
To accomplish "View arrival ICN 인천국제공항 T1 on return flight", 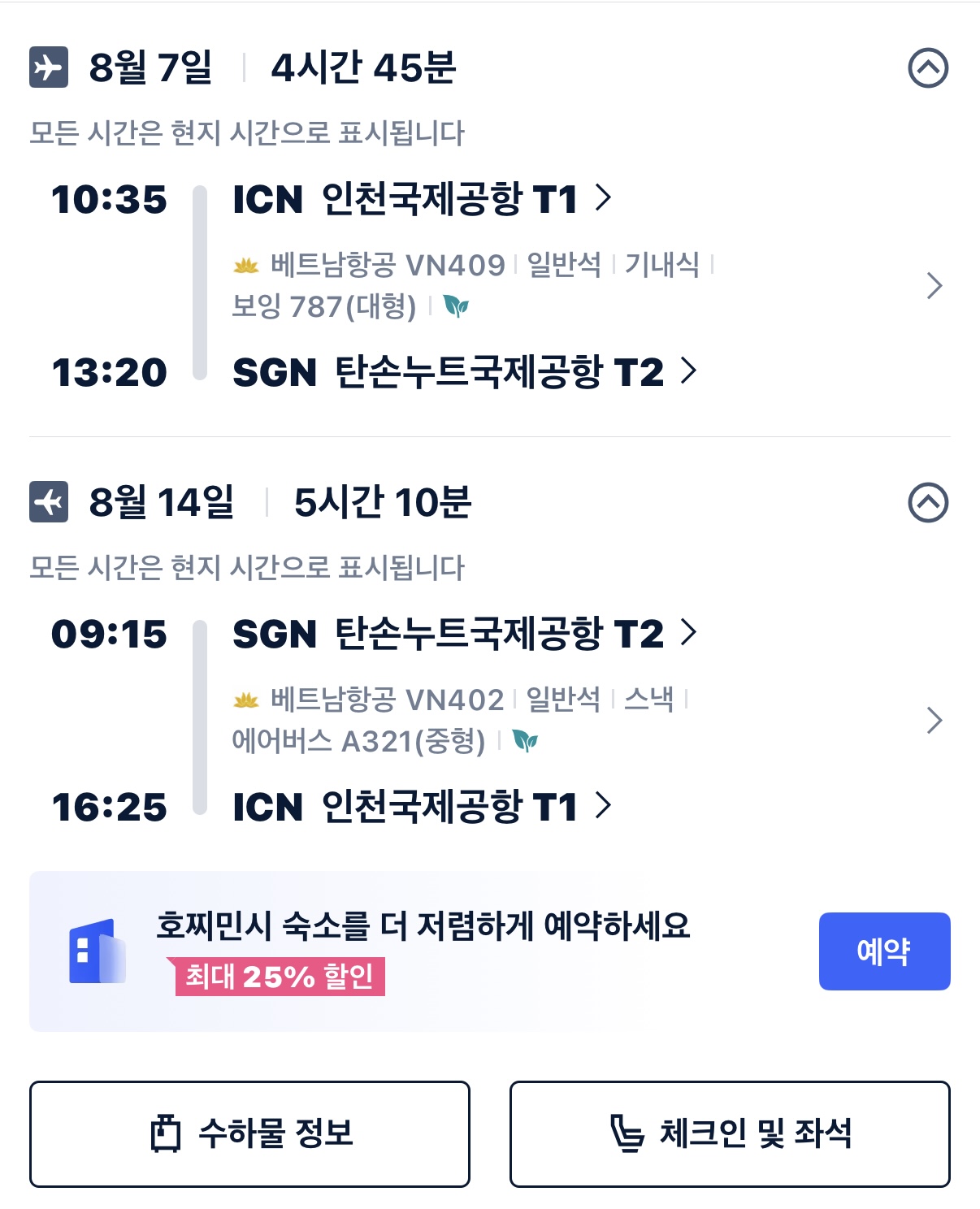I will tap(422, 807).
